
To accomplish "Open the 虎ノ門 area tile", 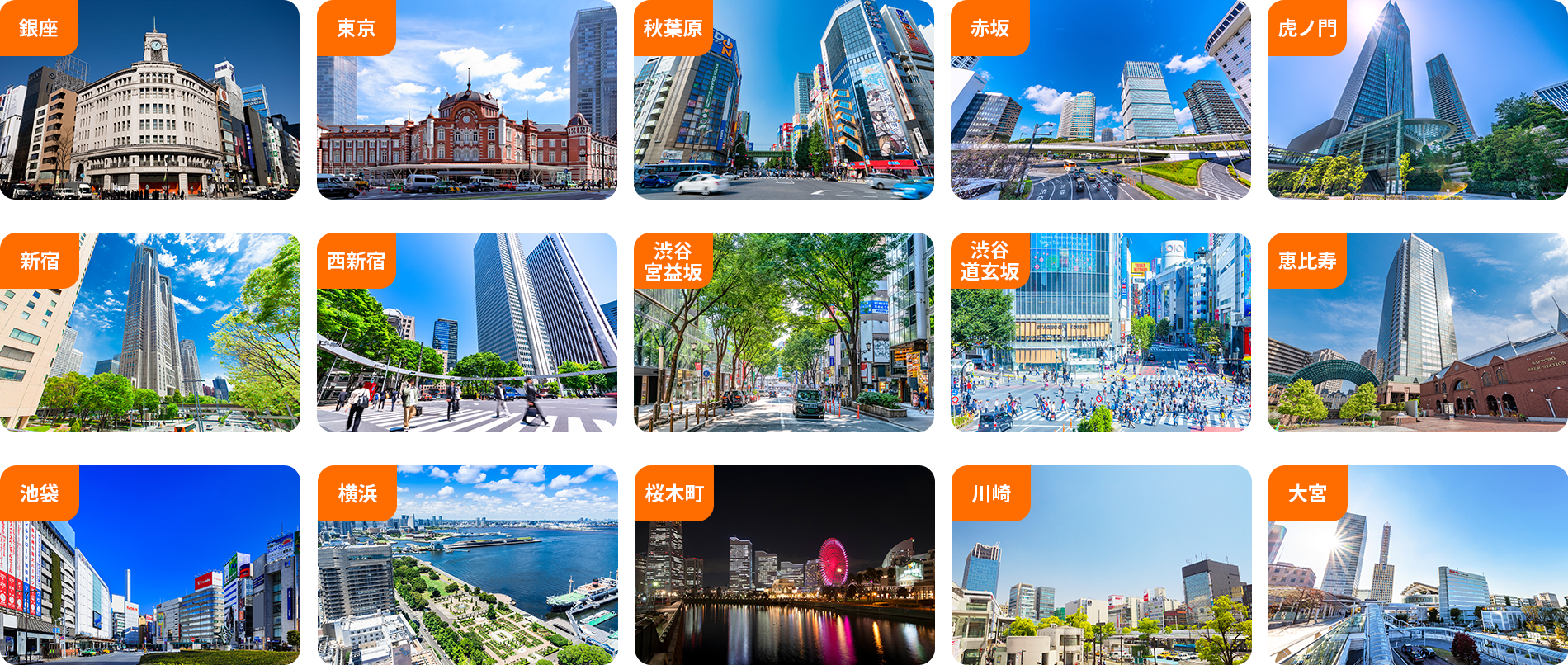I will [x=1417, y=100].
